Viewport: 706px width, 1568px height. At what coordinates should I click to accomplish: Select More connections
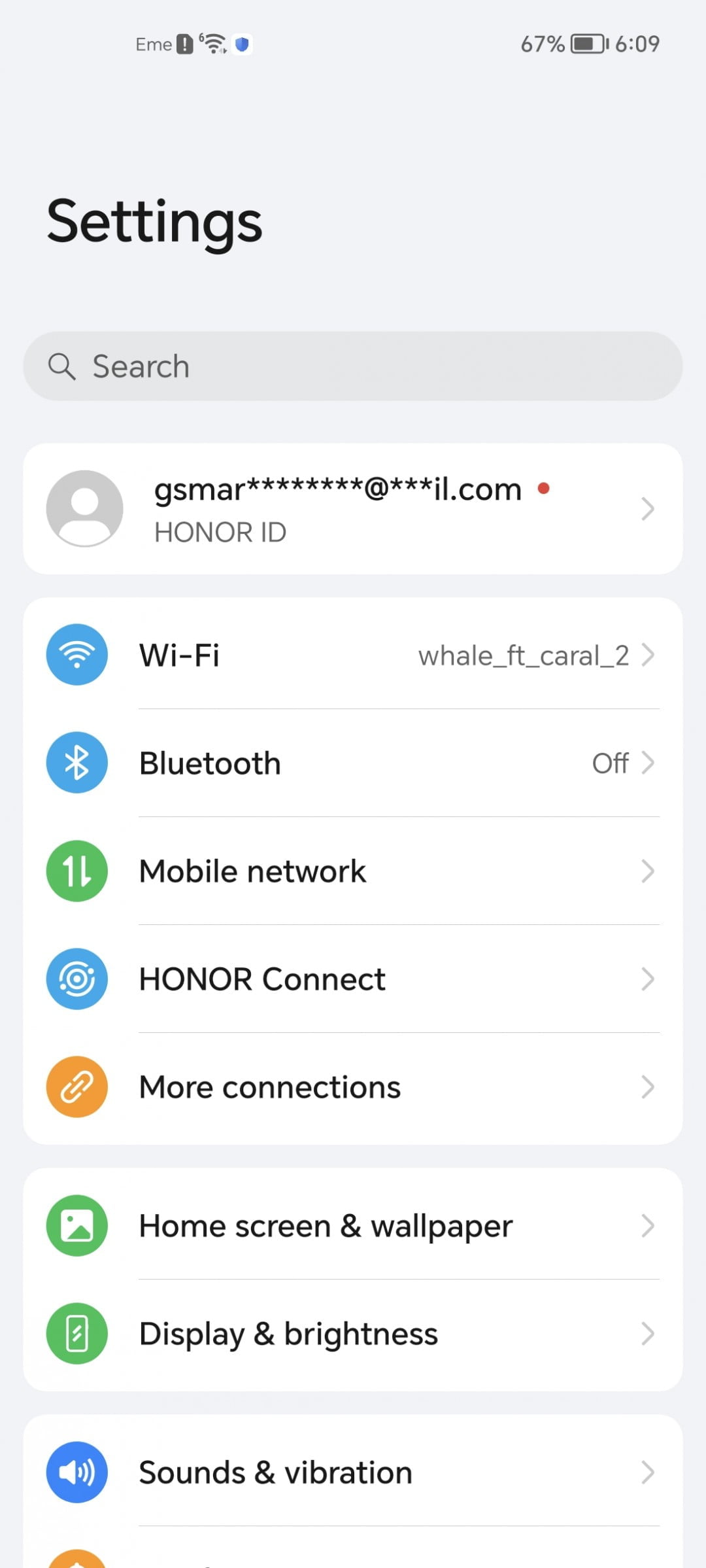(x=353, y=1087)
